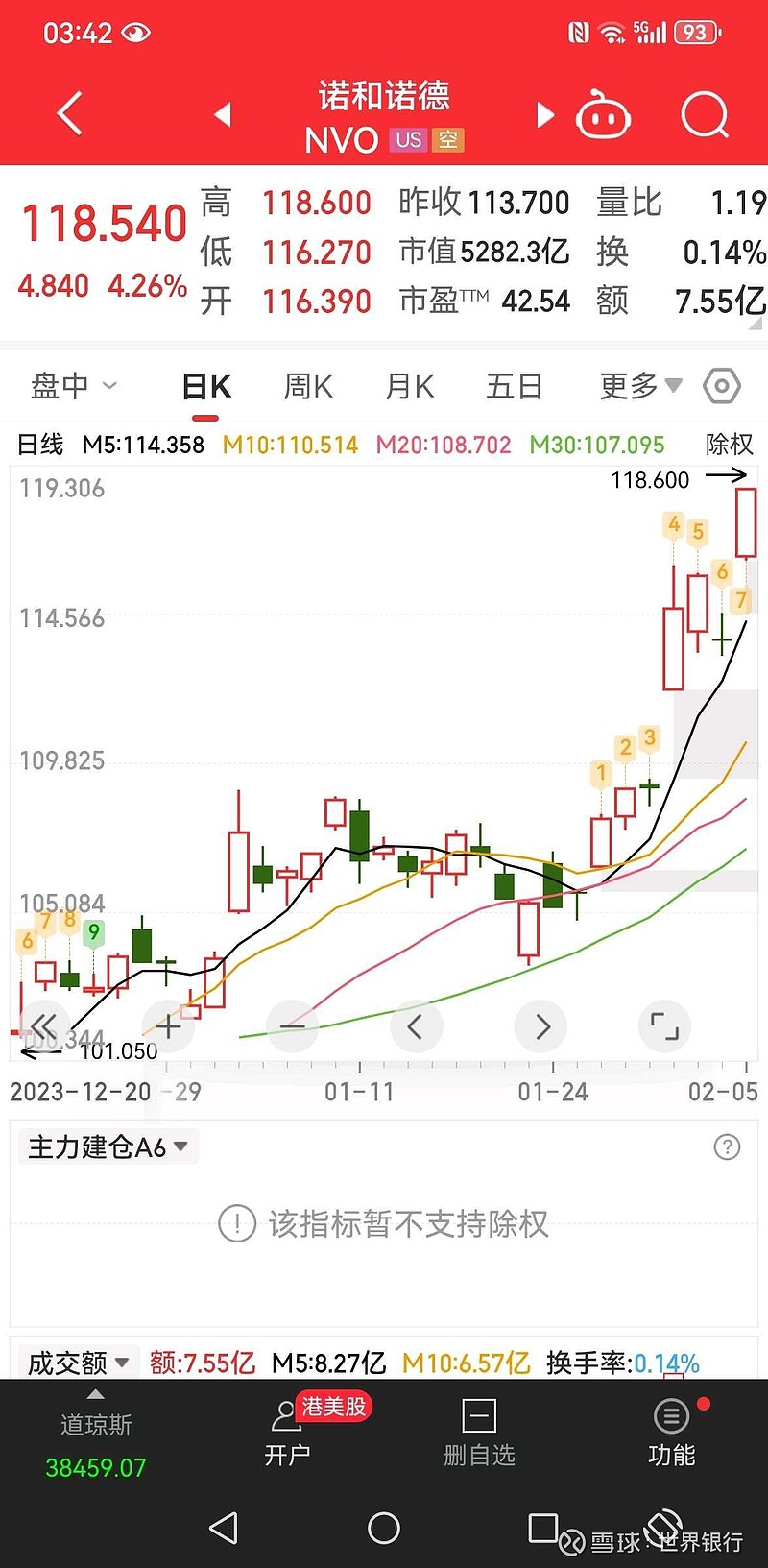Viewport: 768px width, 1568px height.
Task: Click the right arrow to pan chart forward
Action: click(540, 1025)
